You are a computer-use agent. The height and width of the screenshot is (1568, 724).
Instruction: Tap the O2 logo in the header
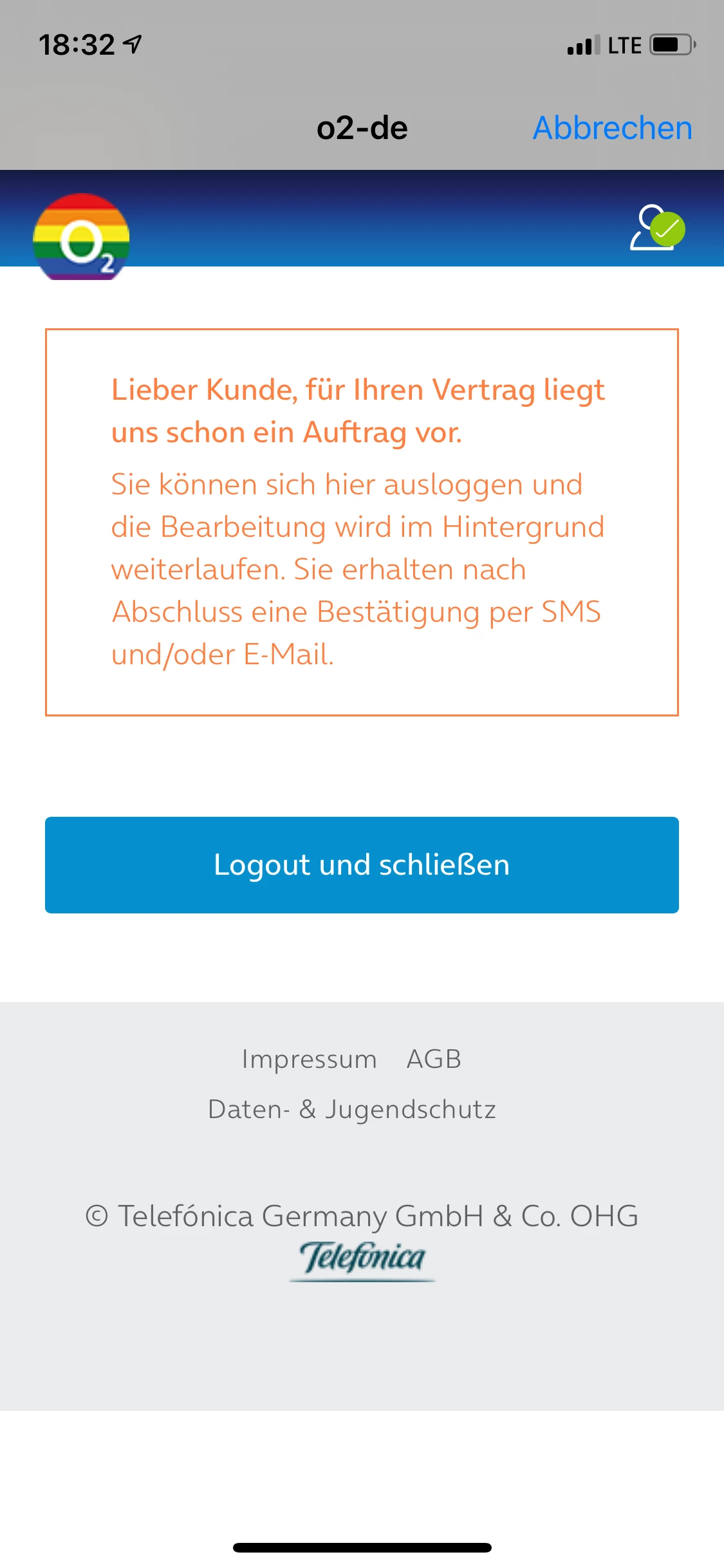[81, 238]
